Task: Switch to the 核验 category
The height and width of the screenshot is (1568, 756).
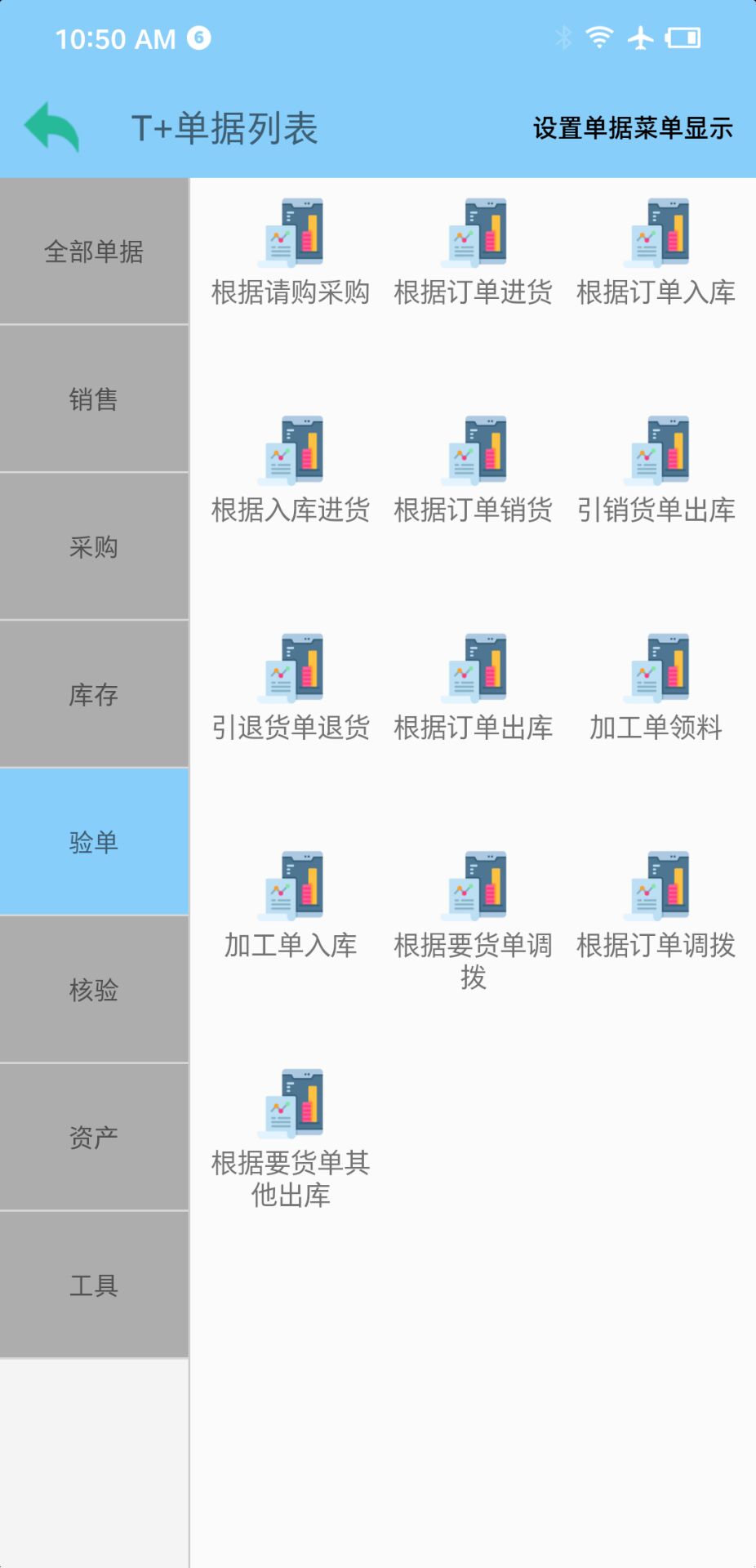Action: [x=94, y=990]
